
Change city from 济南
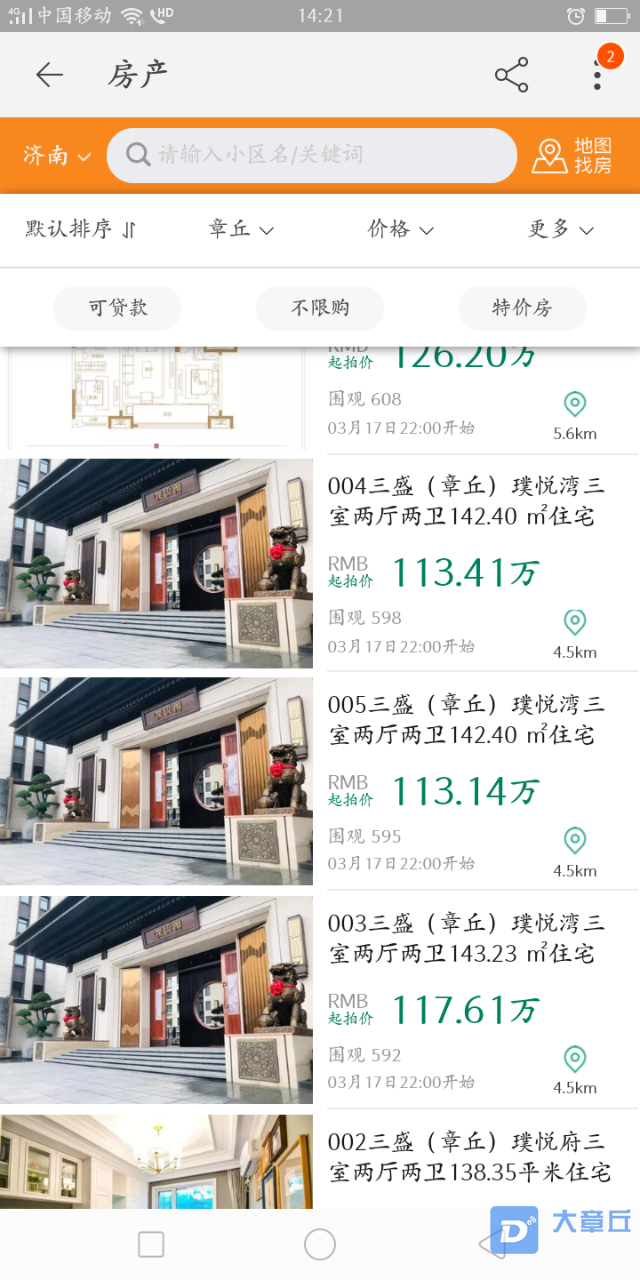click(x=56, y=156)
